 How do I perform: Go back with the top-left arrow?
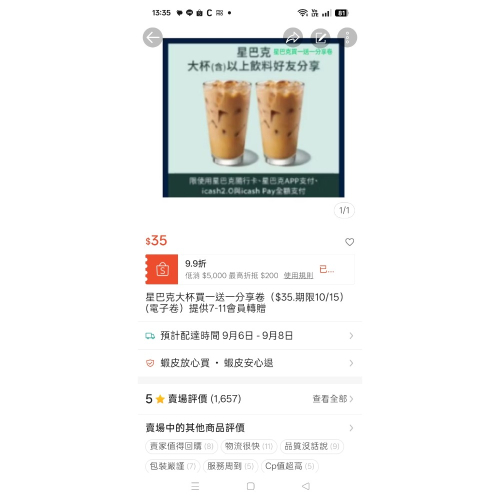[x=153, y=37]
